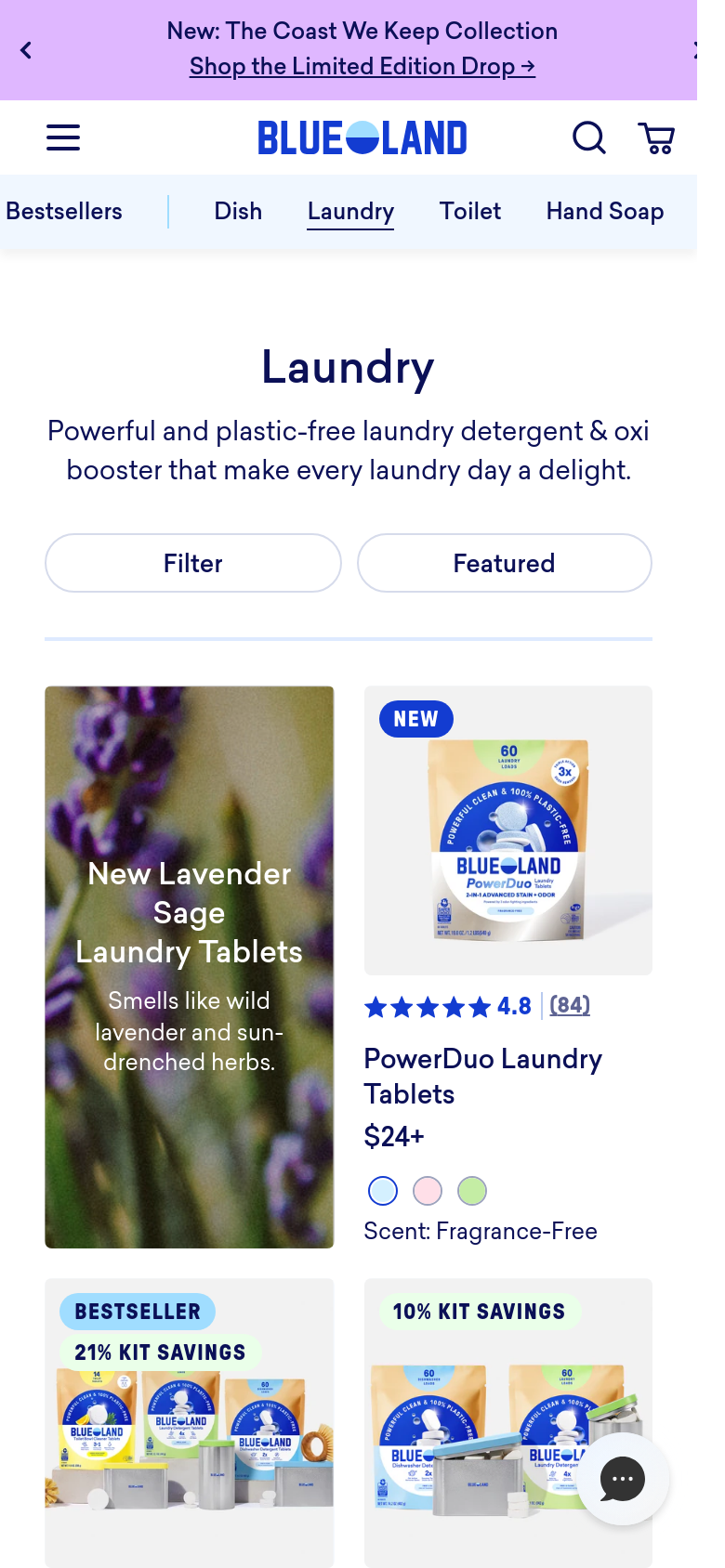This screenshot has width=725, height=1568.
Task: Select the pink scent swatch
Action: 428,1191
